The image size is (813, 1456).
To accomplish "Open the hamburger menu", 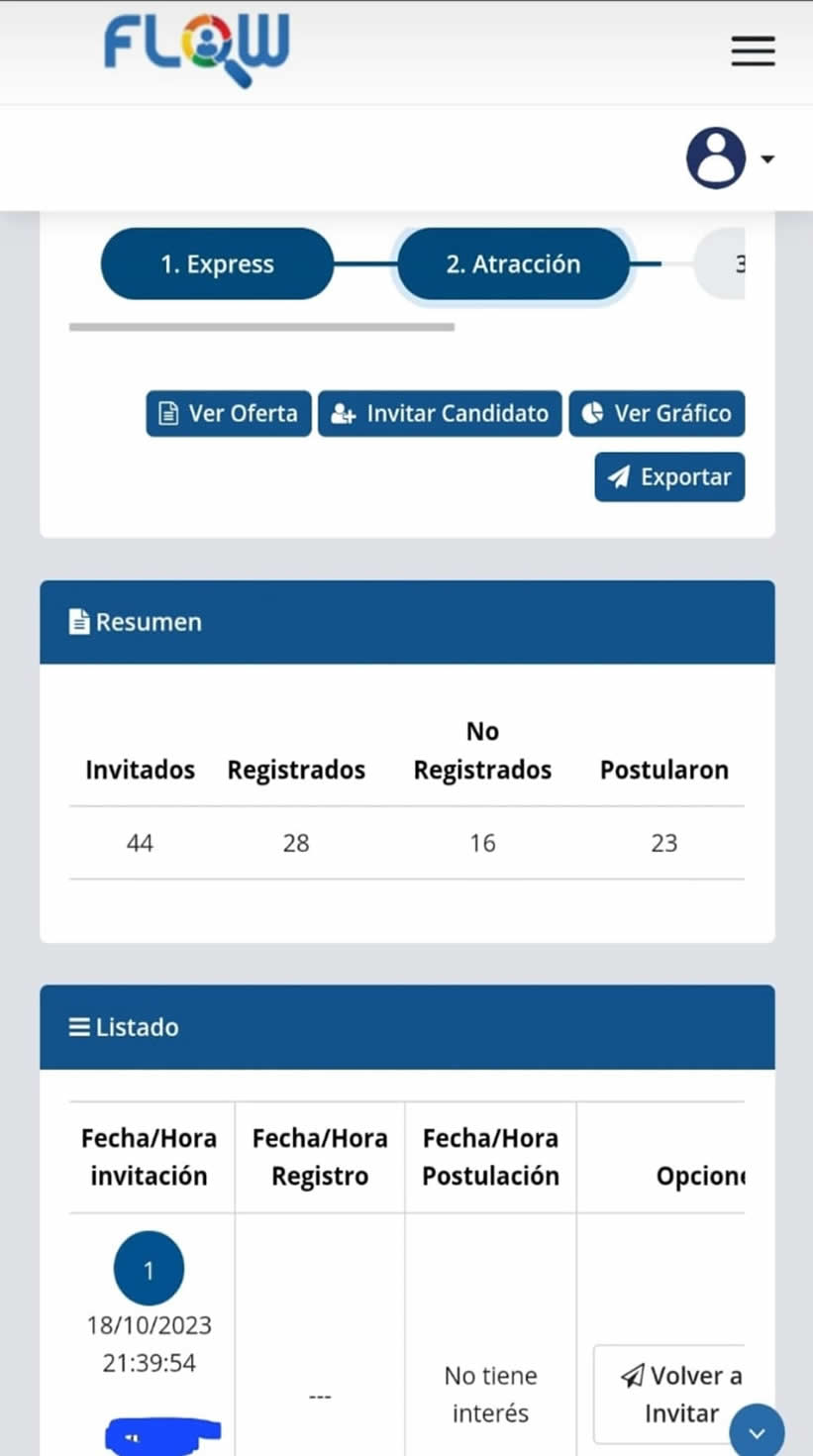I will [753, 52].
